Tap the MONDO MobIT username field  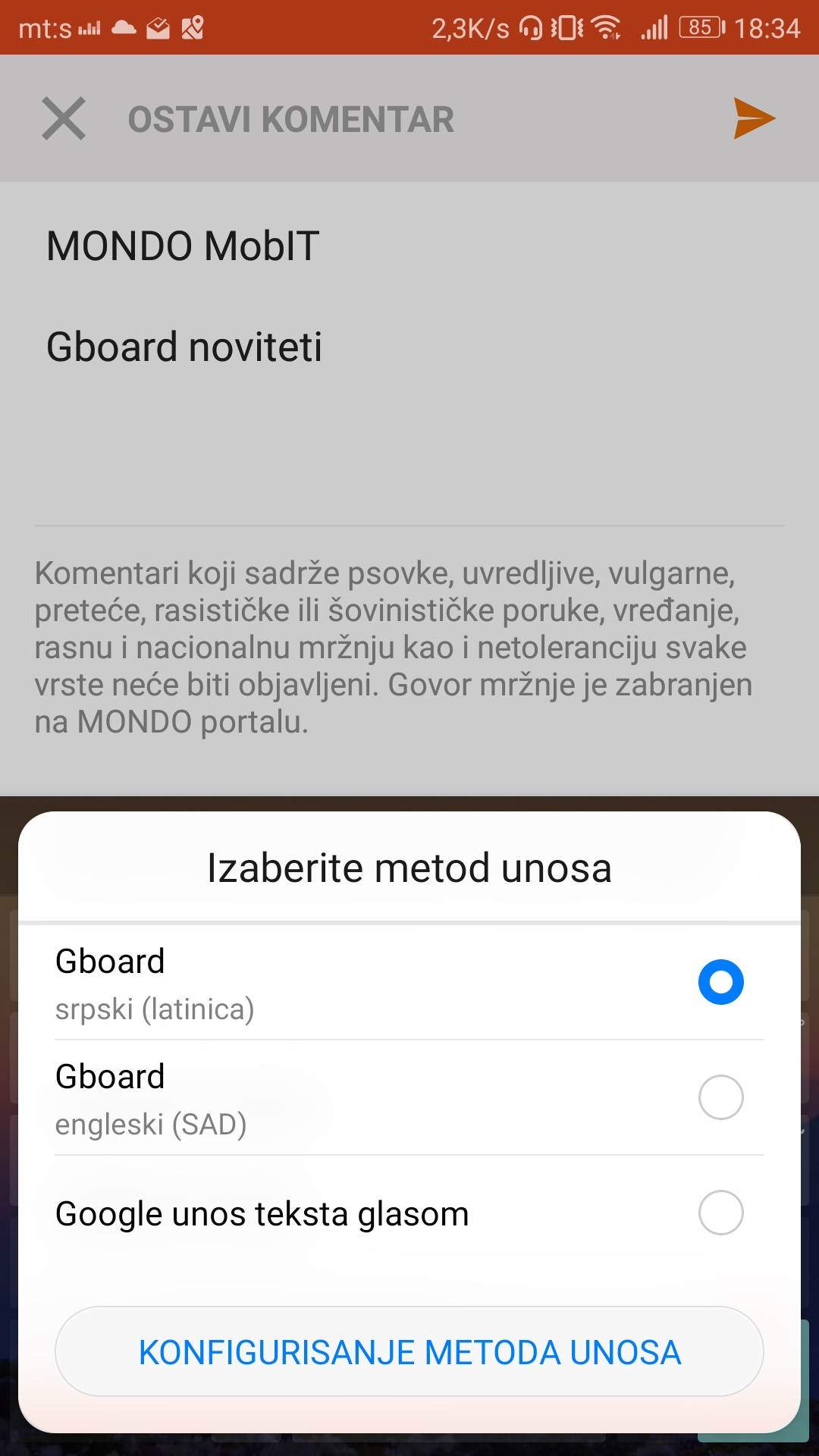[182, 244]
